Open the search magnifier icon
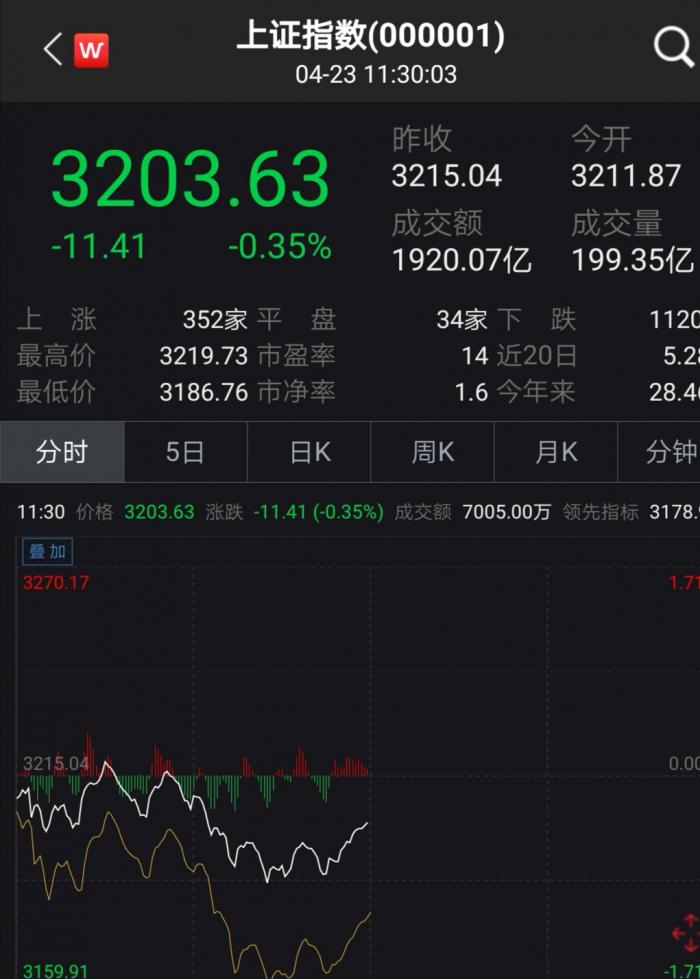This screenshot has height=979, width=700. [672, 47]
